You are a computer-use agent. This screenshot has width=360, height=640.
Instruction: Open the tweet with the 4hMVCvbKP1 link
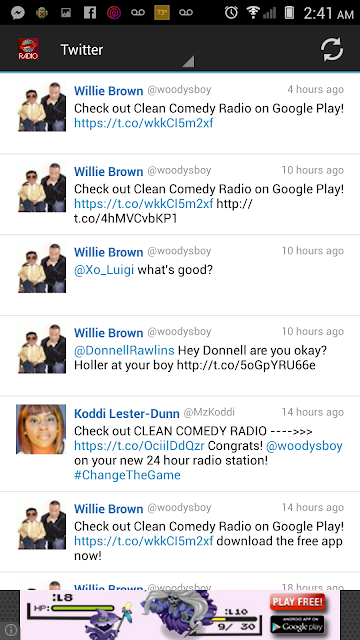180,194
